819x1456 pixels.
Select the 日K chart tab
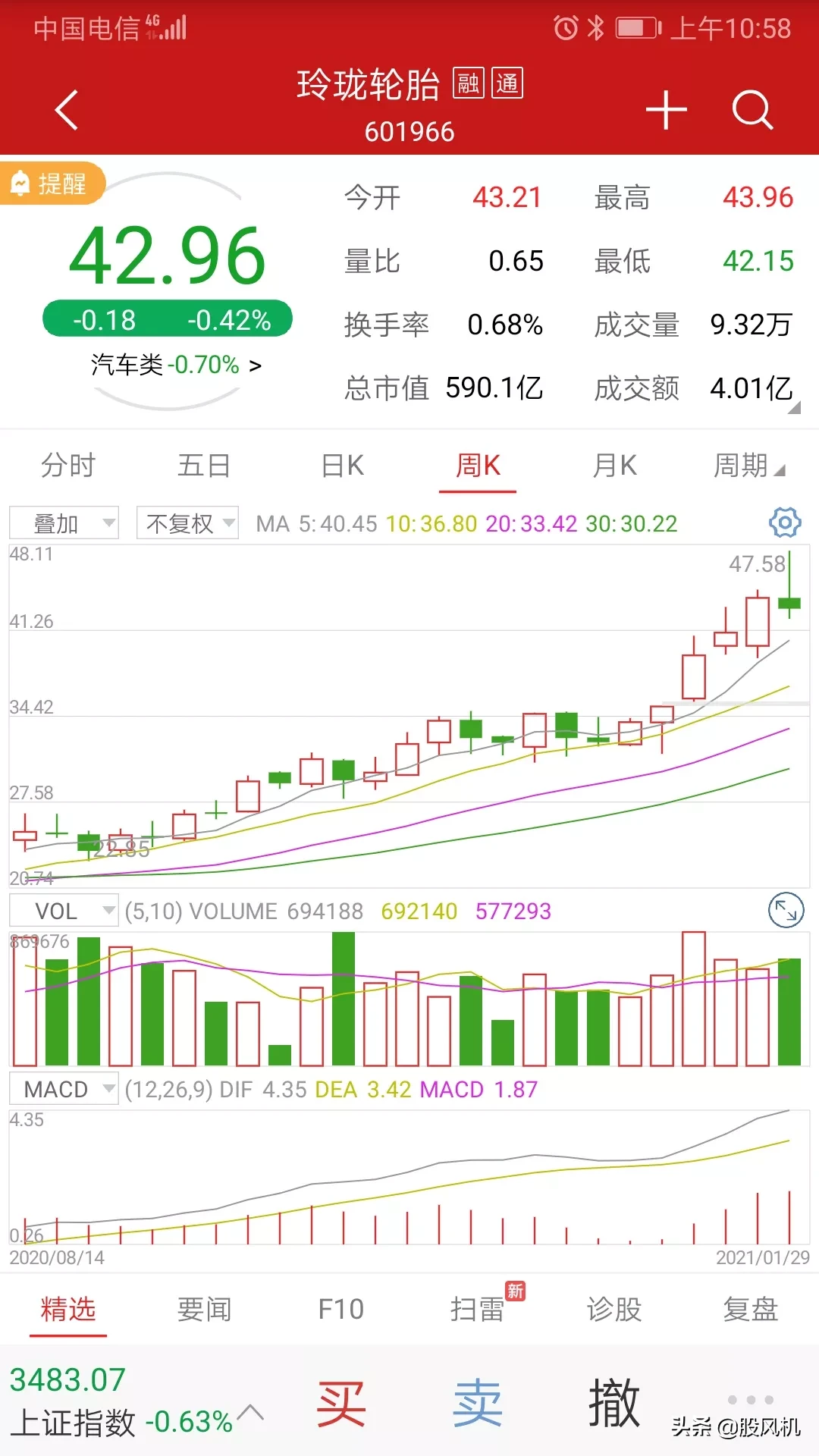point(343,466)
